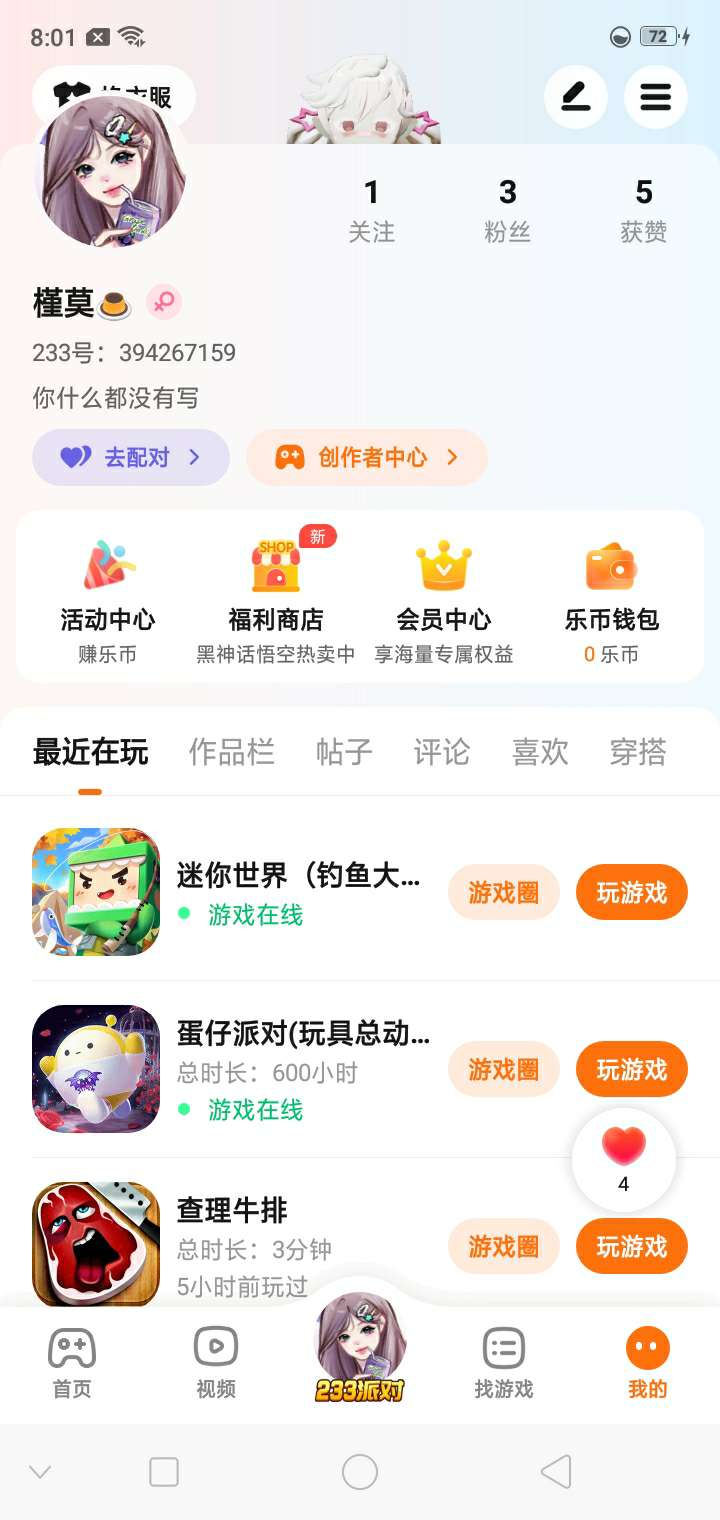Viewport: 720px width, 1520px height.
Task: Open 创作者中心
Action: (x=367, y=458)
